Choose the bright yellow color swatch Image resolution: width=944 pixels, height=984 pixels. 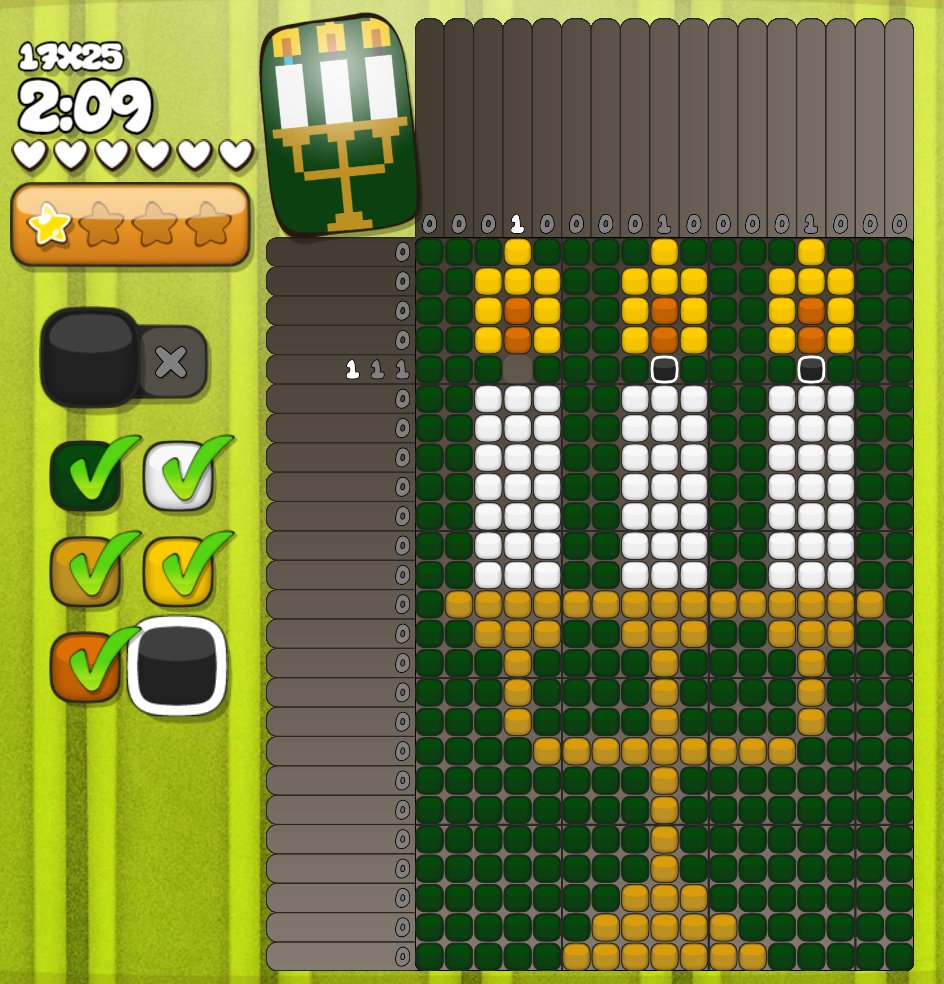tap(178, 572)
